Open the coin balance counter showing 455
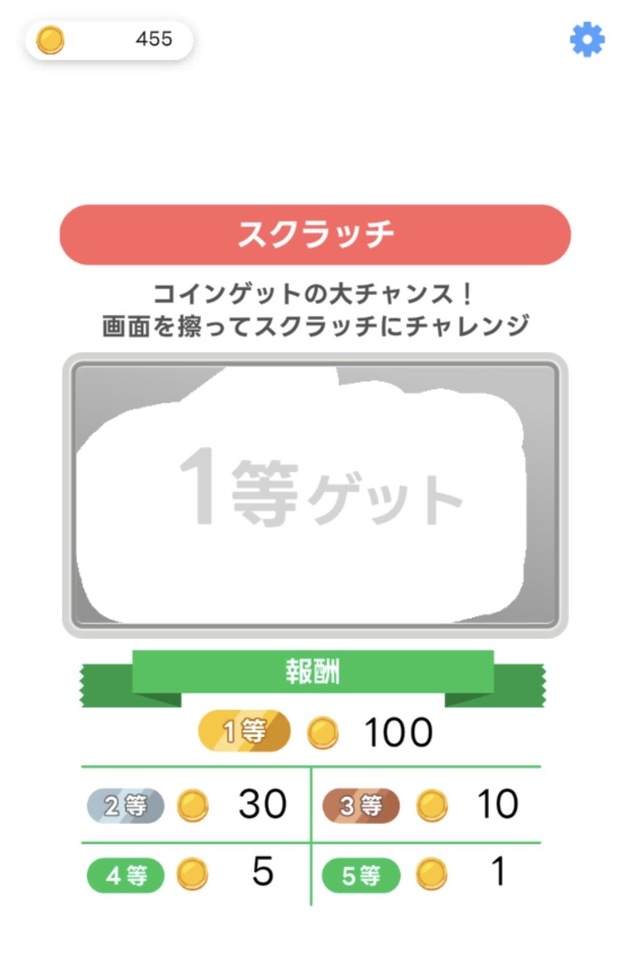 tap(109, 40)
